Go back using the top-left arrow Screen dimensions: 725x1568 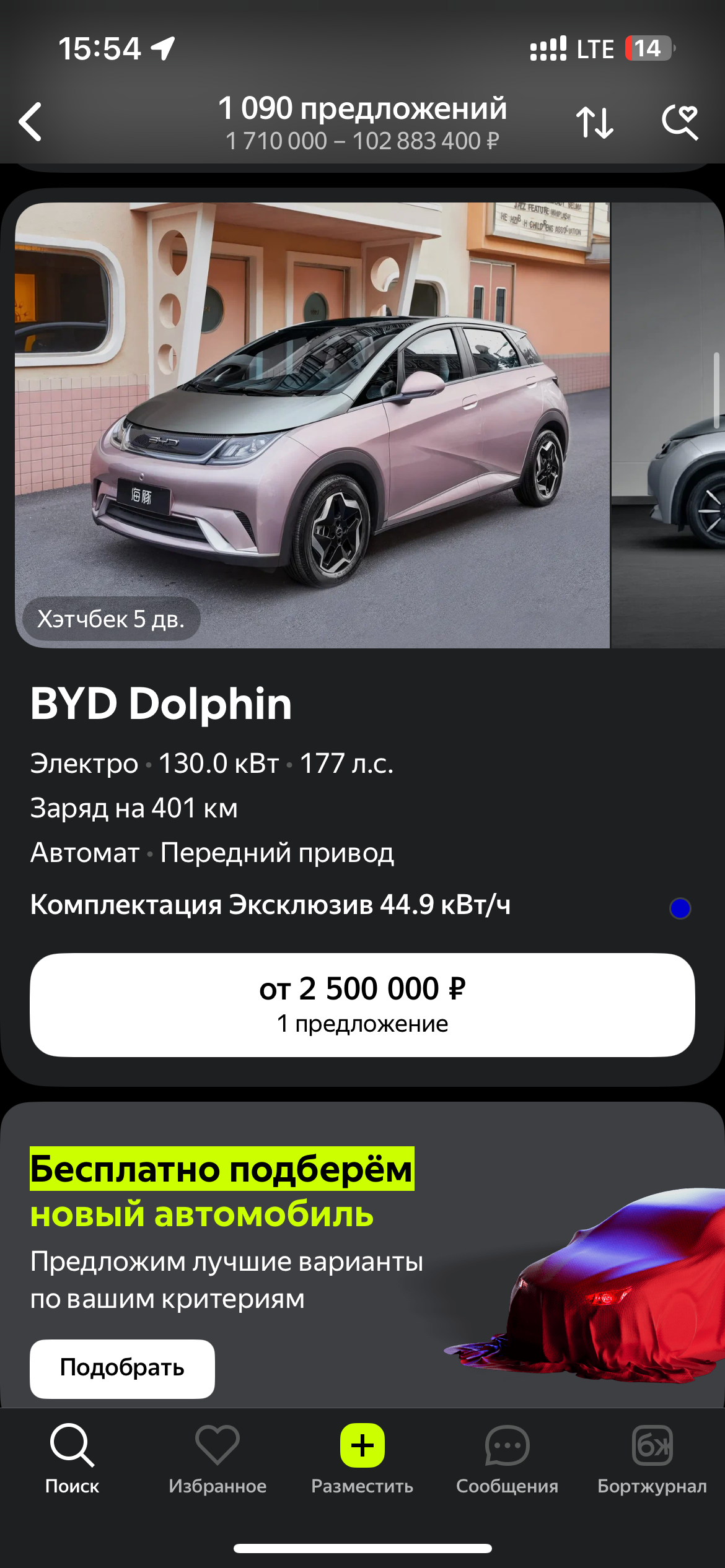coord(30,122)
